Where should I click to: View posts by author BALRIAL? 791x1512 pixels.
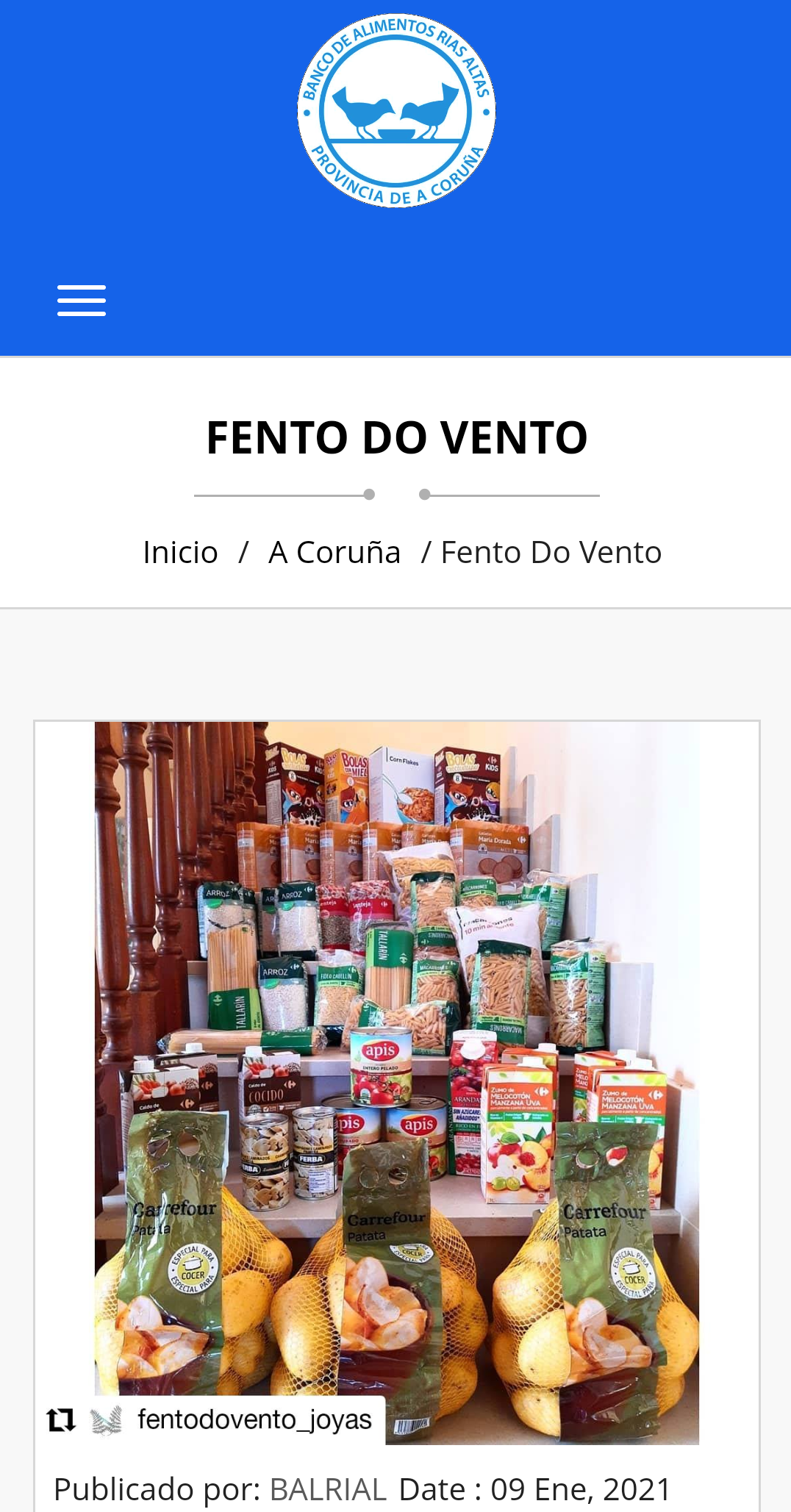coord(328,1490)
